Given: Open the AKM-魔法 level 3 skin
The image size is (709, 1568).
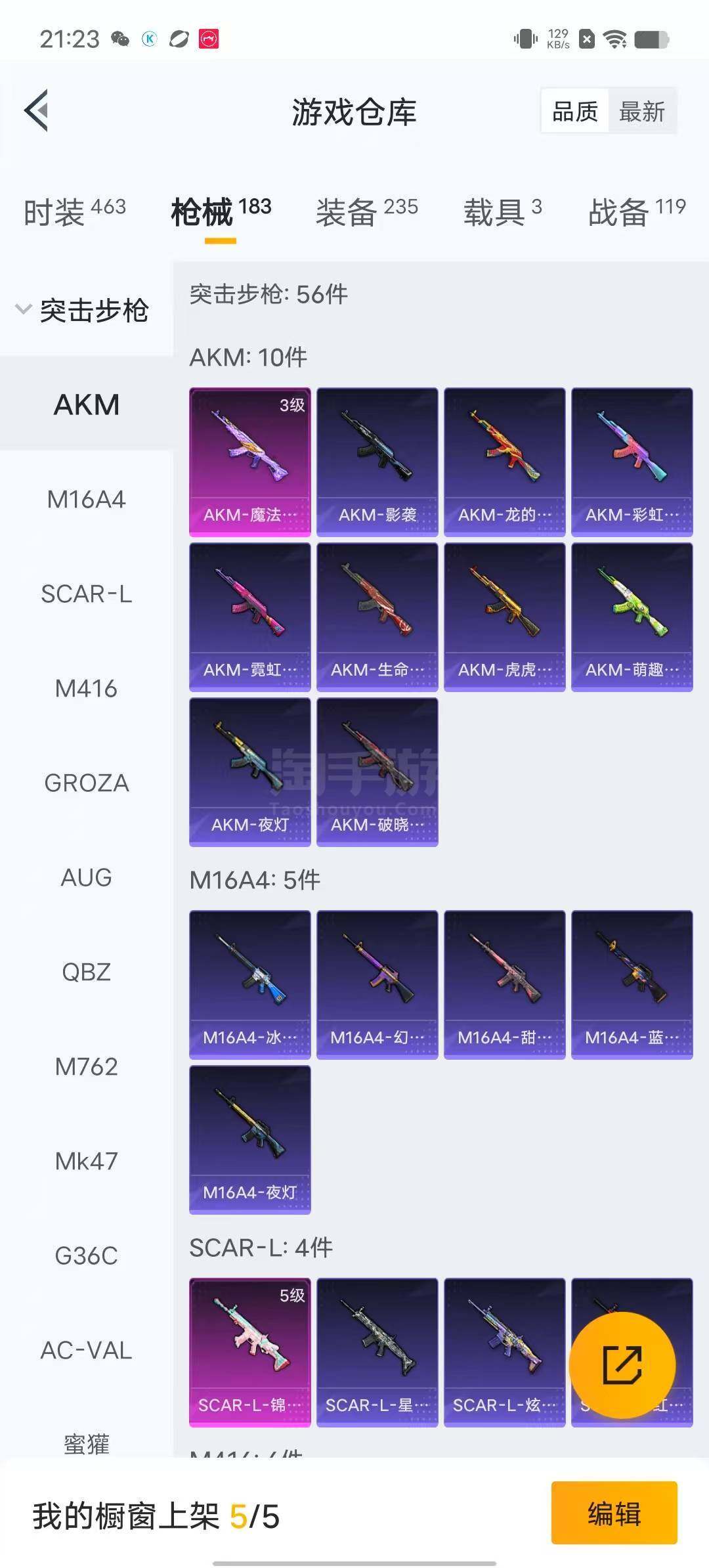Looking at the screenshot, I should tap(250, 462).
